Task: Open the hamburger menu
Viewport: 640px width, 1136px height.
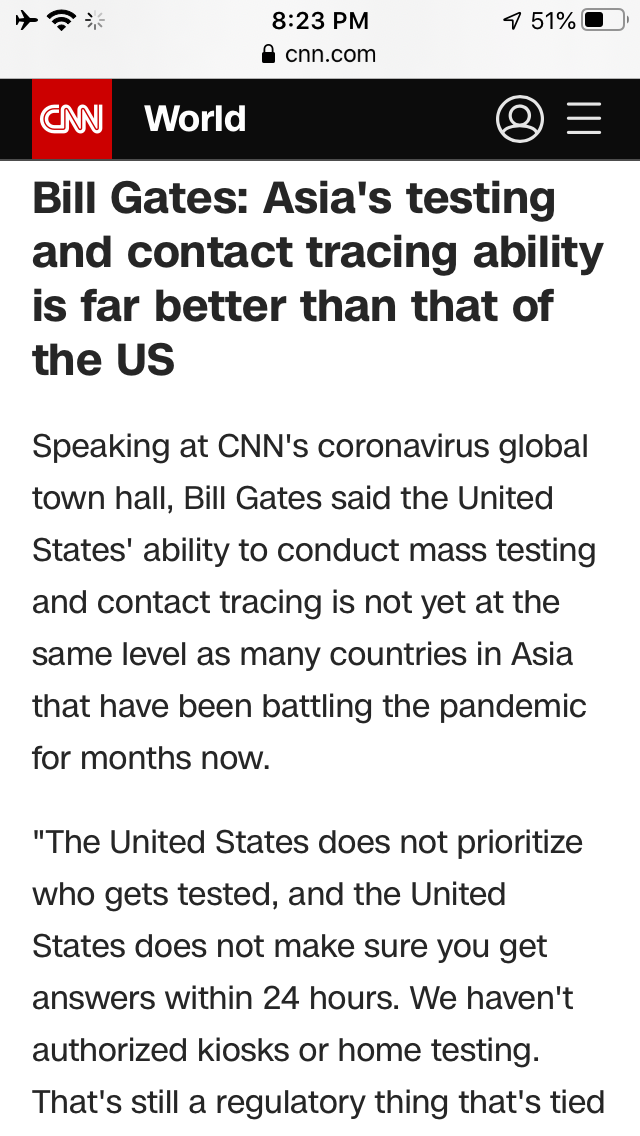Action: pos(584,119)
